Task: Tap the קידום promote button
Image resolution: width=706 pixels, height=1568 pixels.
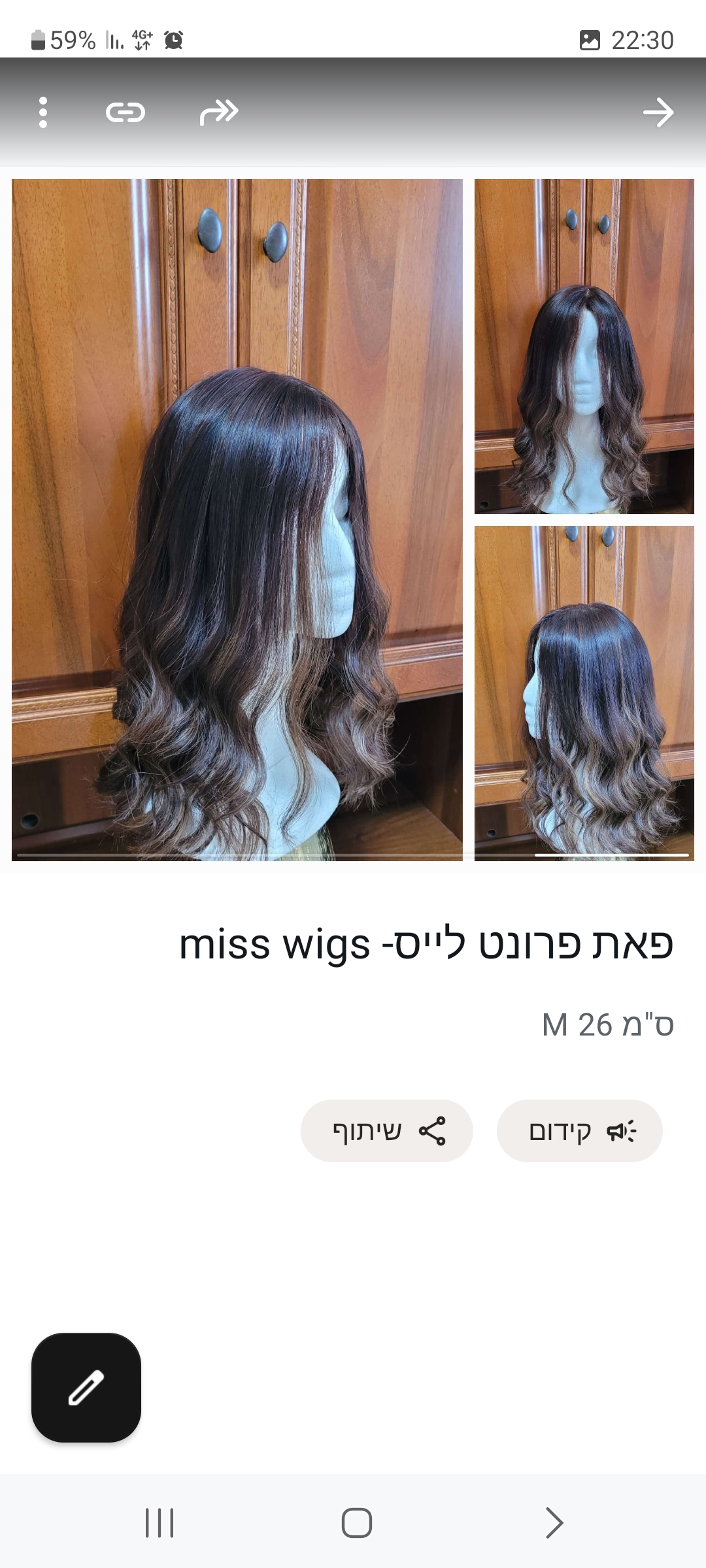Action: point(580,1131)
